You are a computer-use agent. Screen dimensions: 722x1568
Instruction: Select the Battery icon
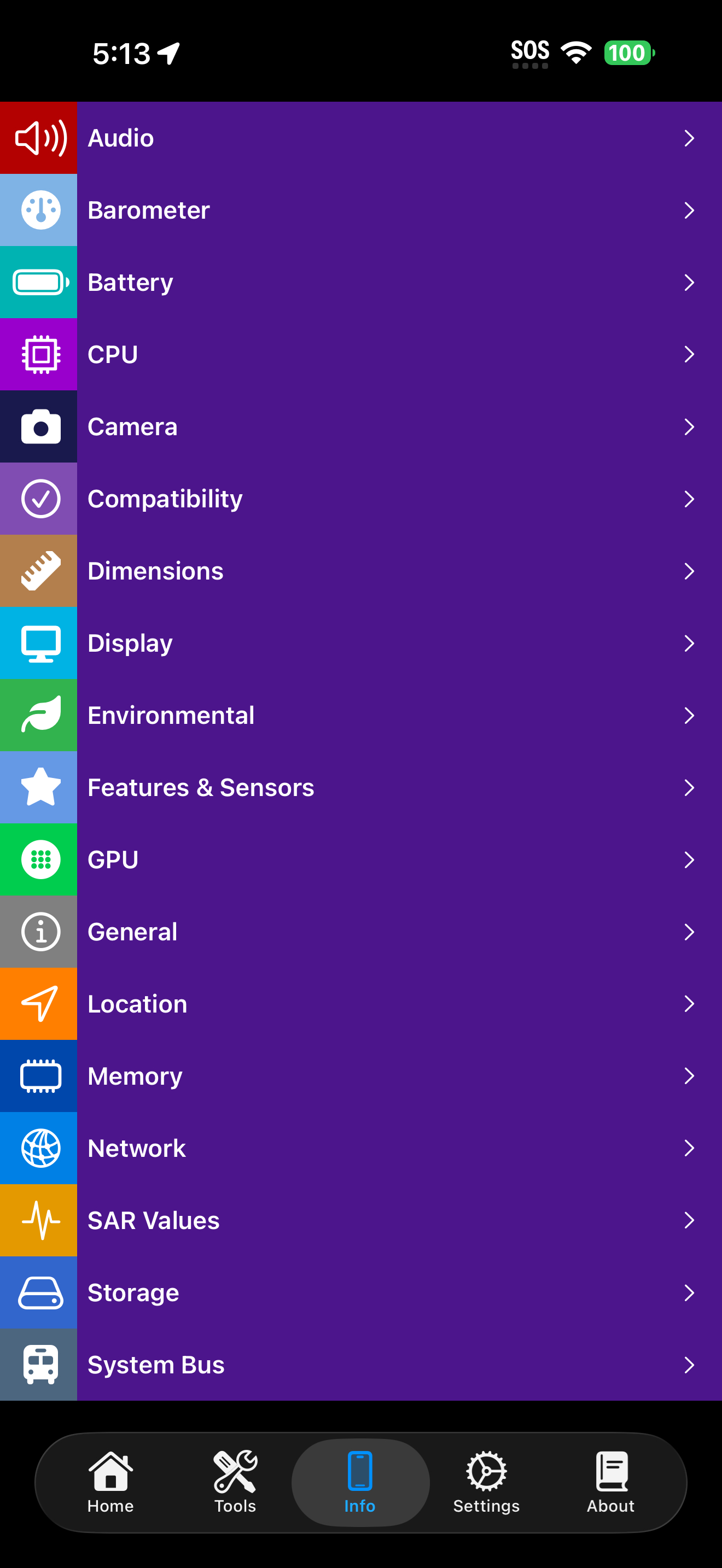[38, 282]
